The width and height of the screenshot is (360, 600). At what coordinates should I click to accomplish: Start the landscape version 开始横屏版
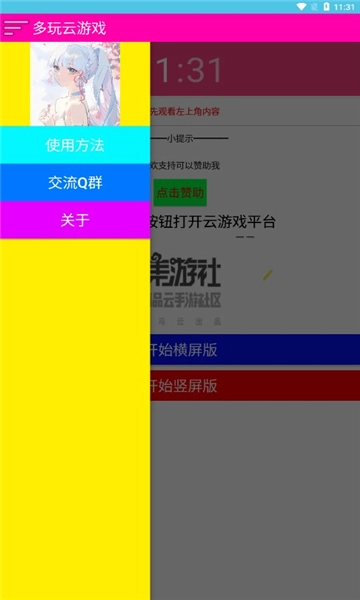[x=255, y=349]
